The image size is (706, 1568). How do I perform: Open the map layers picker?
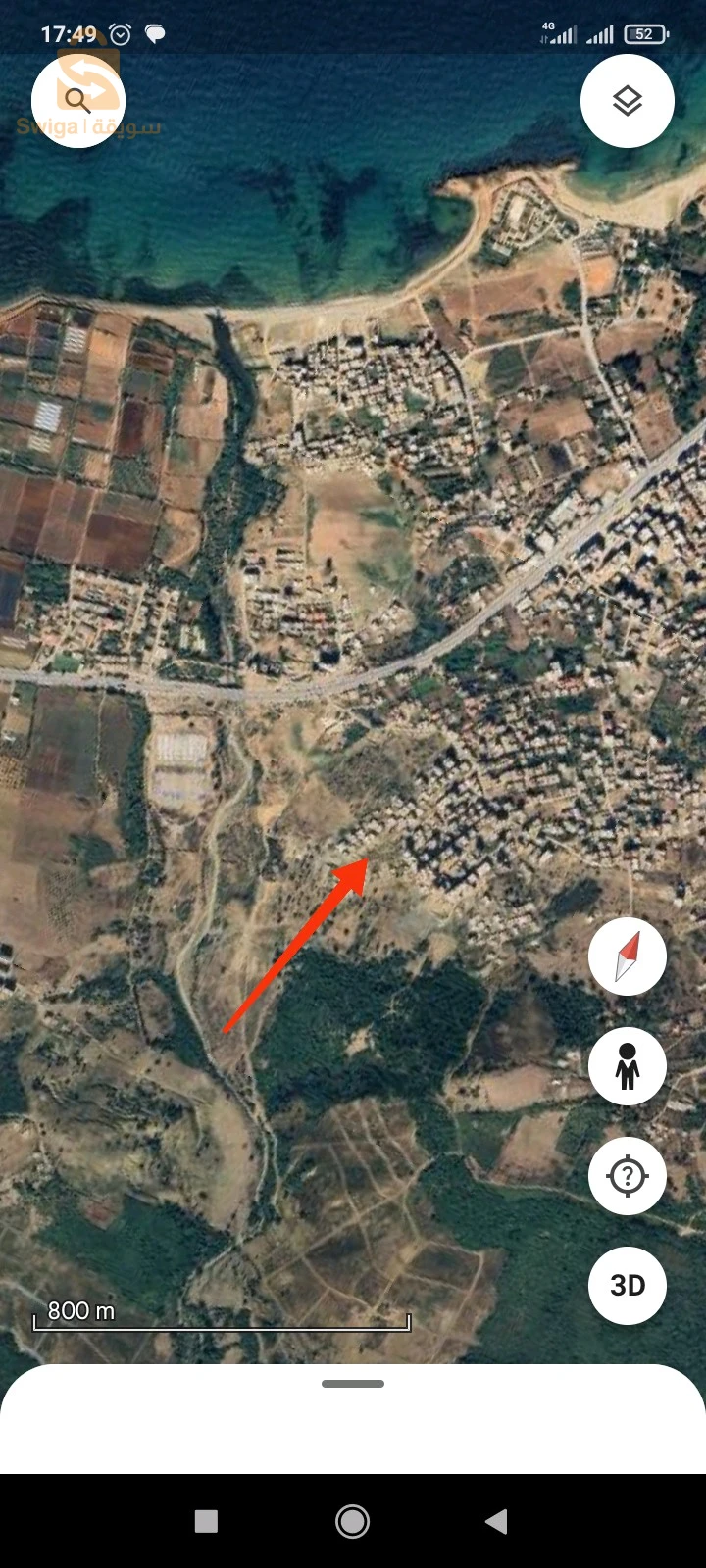point(627,100)
